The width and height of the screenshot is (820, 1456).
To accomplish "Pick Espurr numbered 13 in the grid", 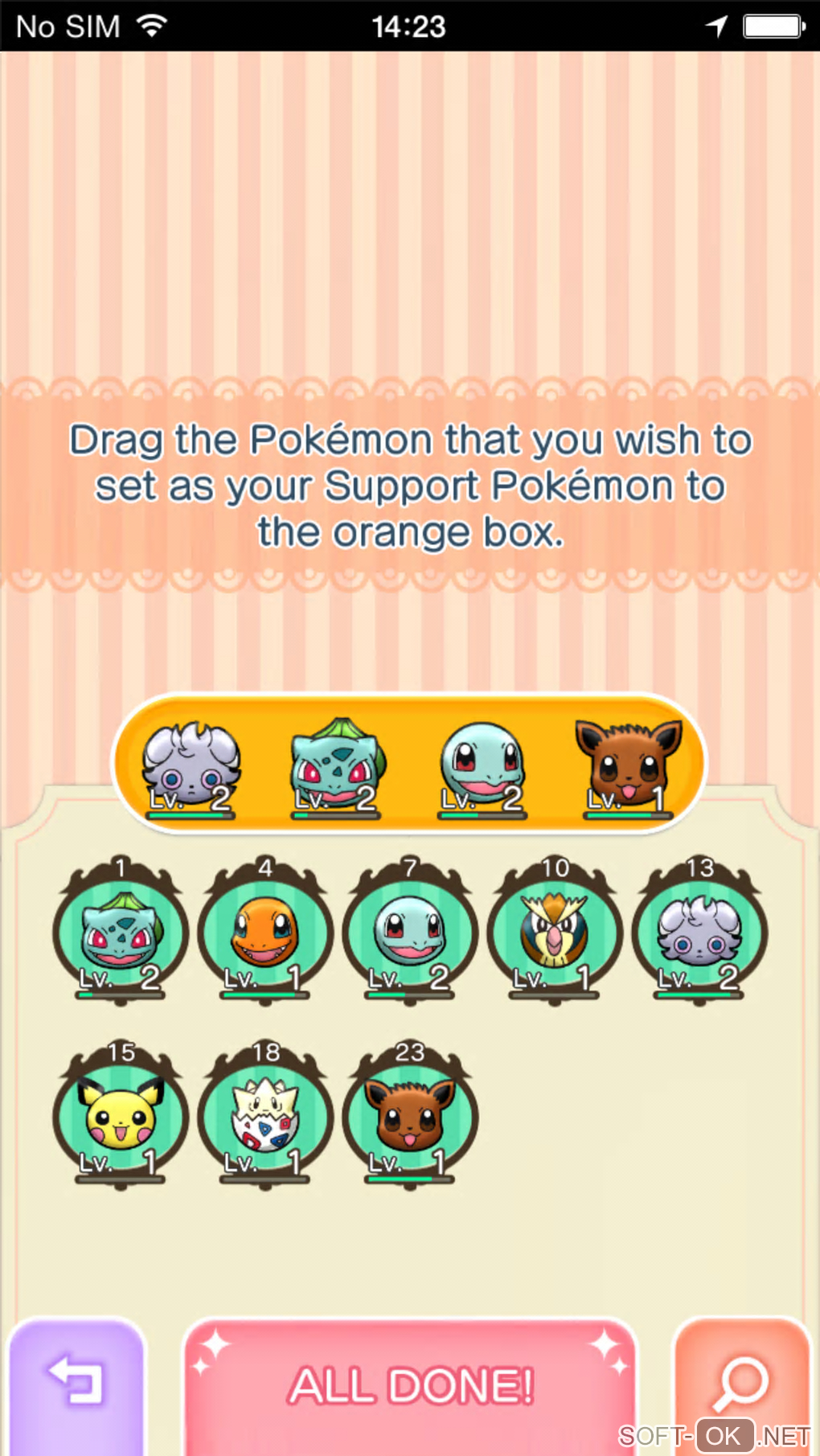I will click(x=699, y=933).
